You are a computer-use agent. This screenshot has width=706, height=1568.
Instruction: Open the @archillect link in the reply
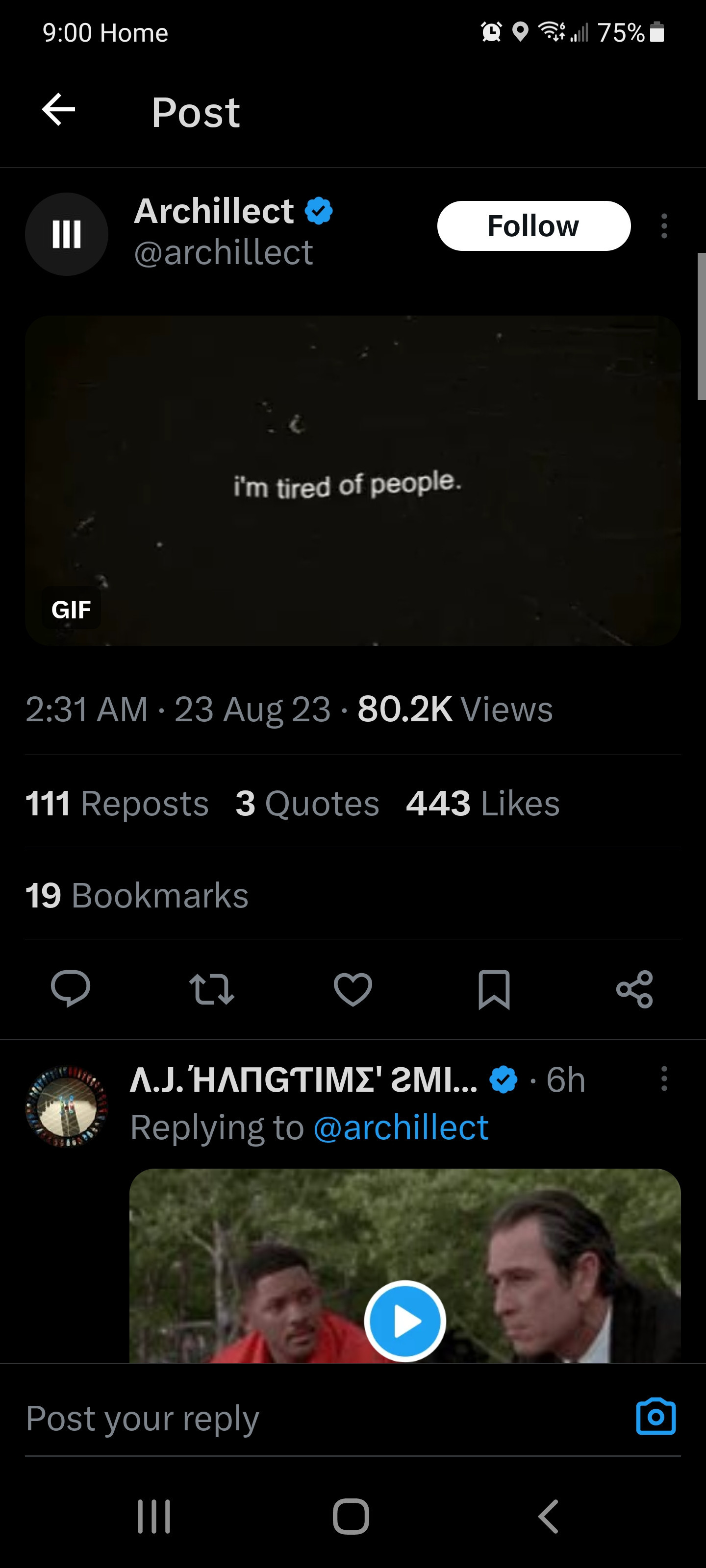(x=401, y=1127)
